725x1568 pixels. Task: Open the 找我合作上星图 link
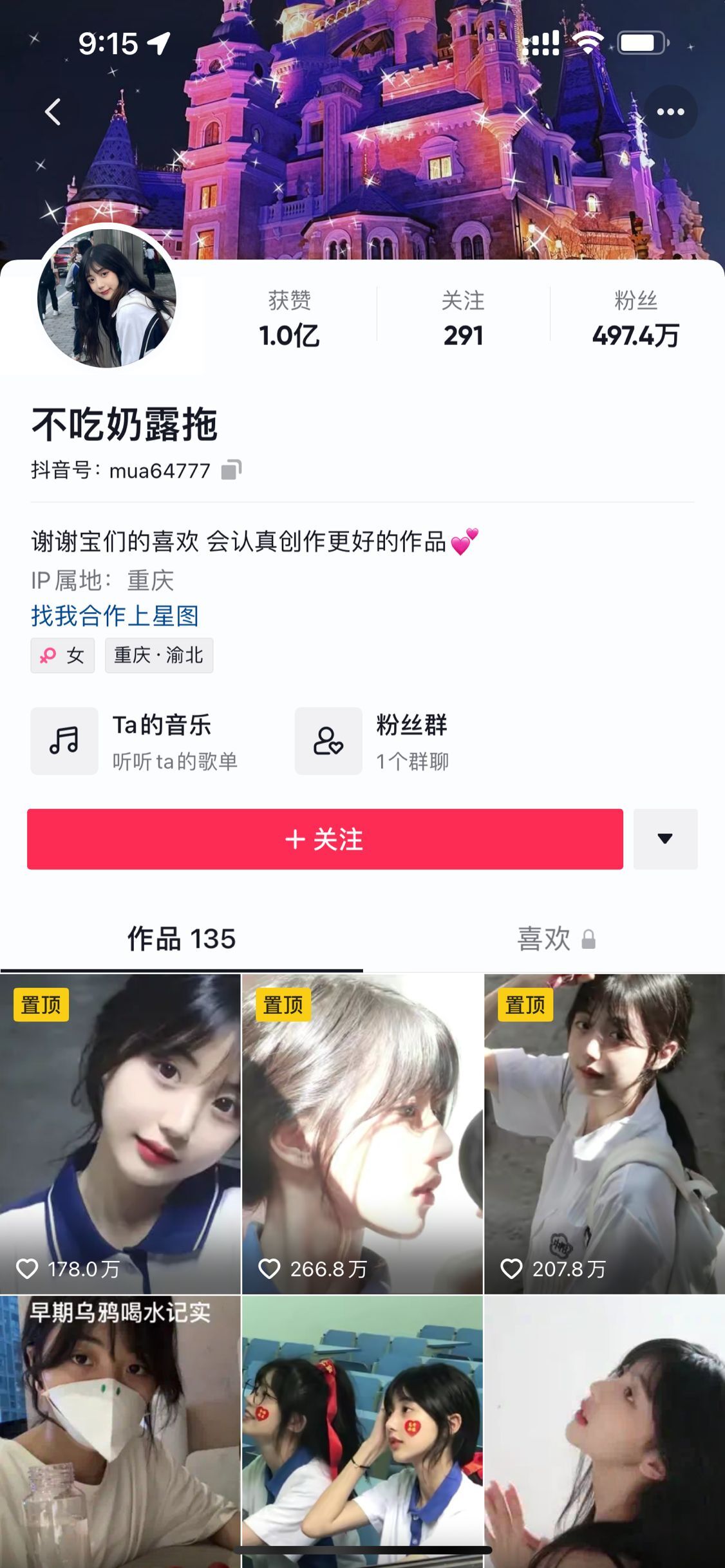115,616
